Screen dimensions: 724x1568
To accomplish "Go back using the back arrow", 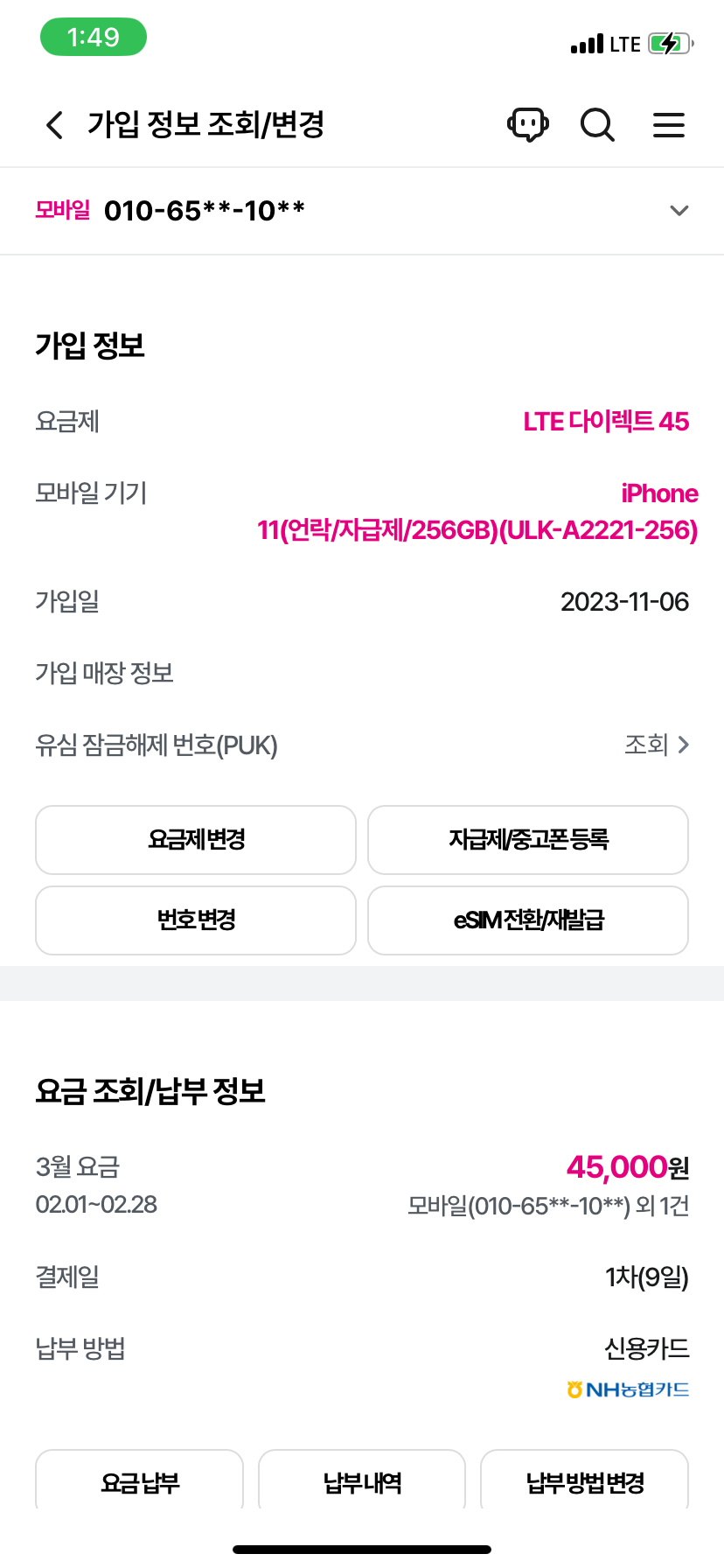I will tap(54, 125).
